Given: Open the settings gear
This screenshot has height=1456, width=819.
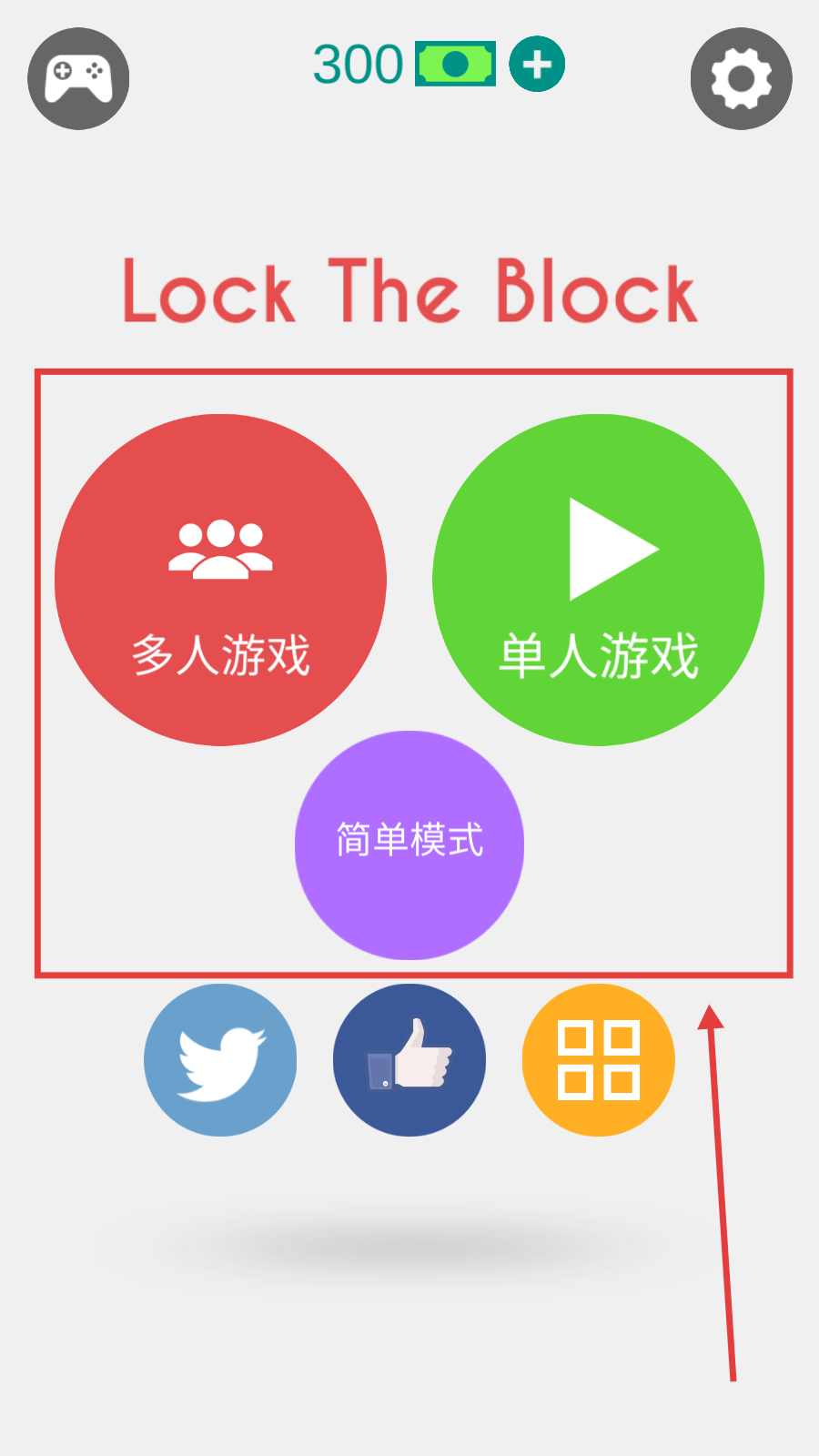Looking at the screenshot, I should coord(741,79).
